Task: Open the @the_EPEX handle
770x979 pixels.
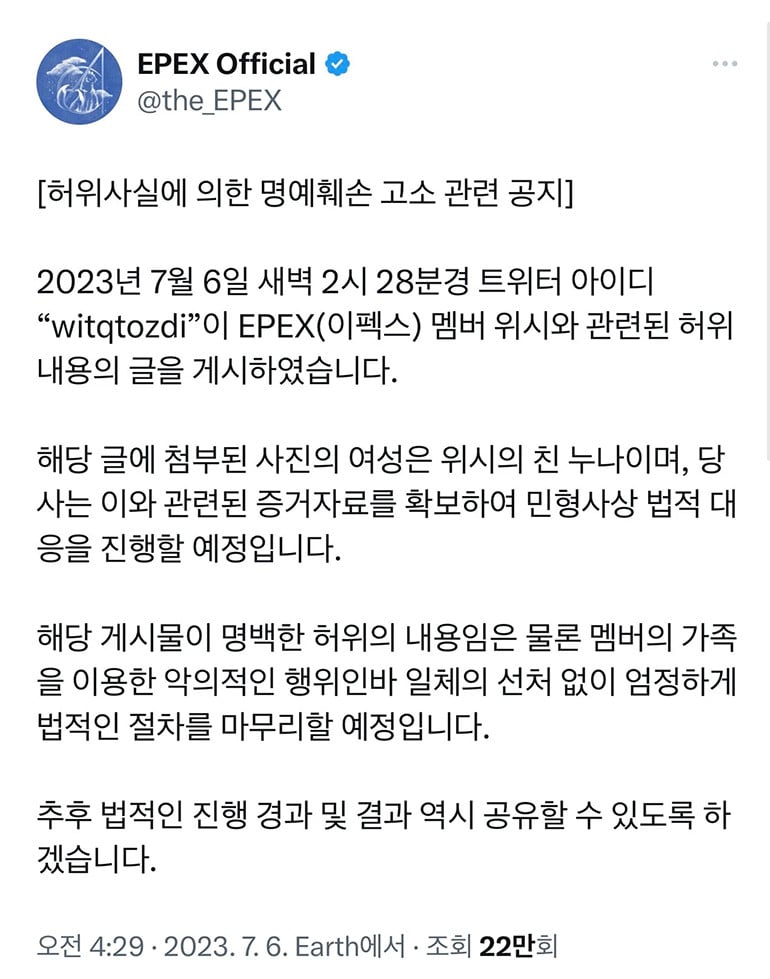Action: [209, 101]
